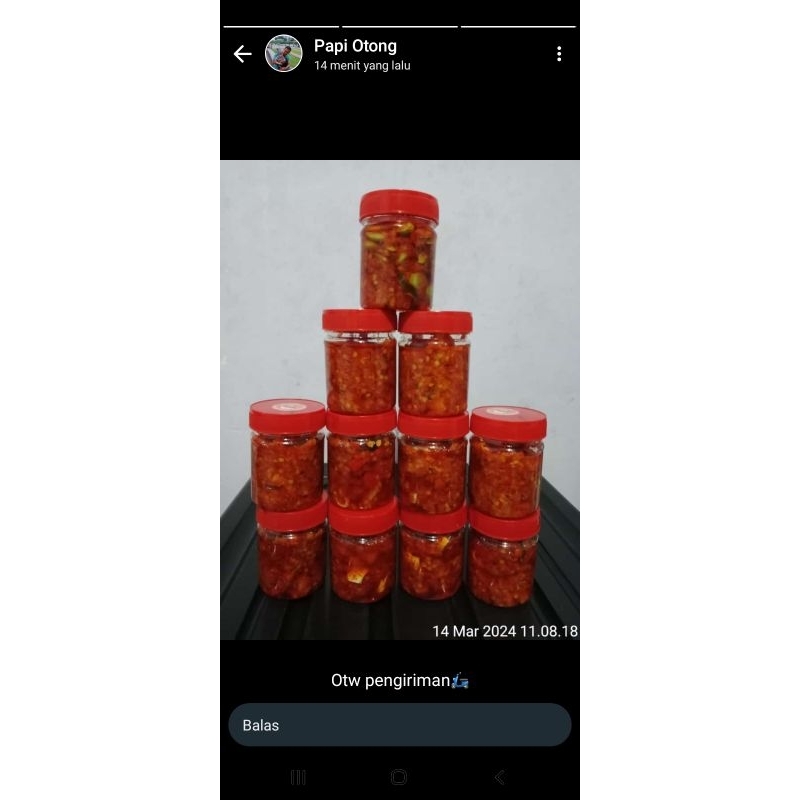800x800 pixels.
Task: Tap the system home button
Action: [399, 777]
